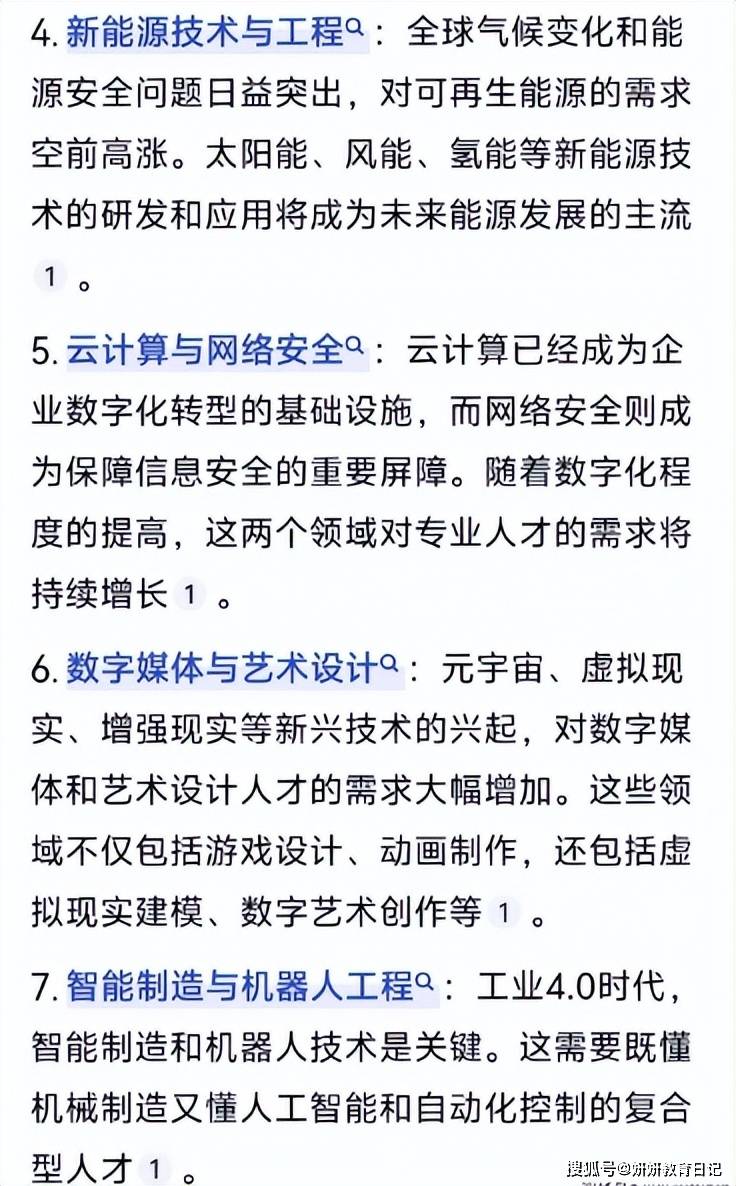Screen dimensions: 736x1186
Task: Open the 云计算与网络安全 search link
Action: pyautogui.click(x=216, y=351)
